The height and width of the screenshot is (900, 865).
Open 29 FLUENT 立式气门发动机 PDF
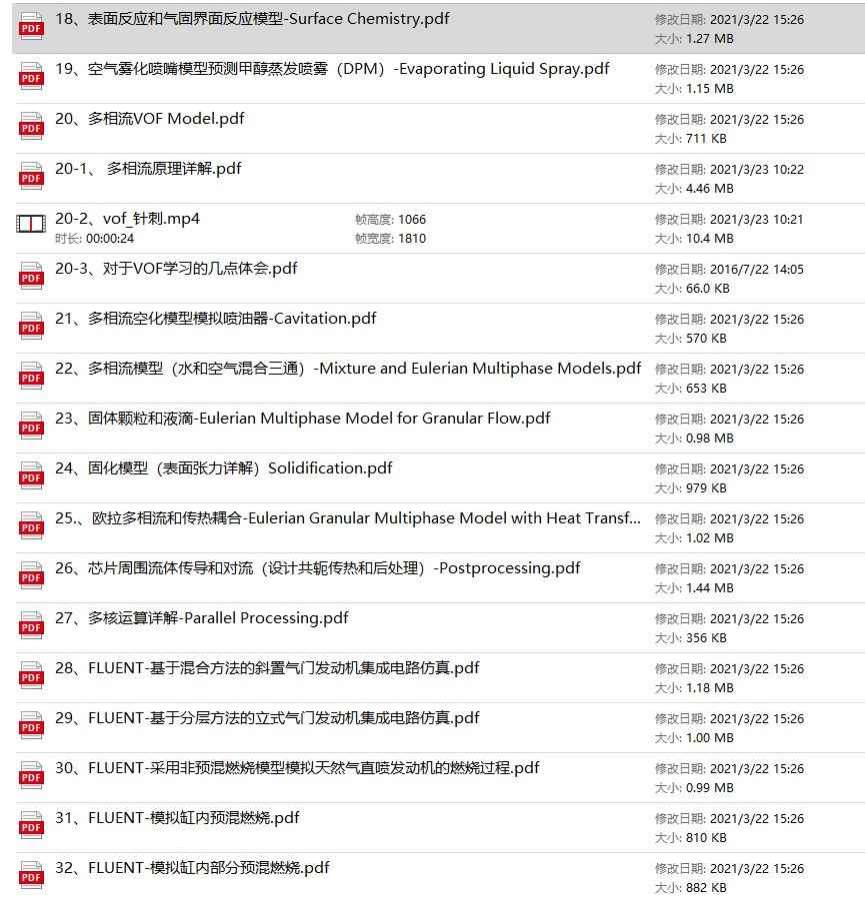tap(266, 719)
